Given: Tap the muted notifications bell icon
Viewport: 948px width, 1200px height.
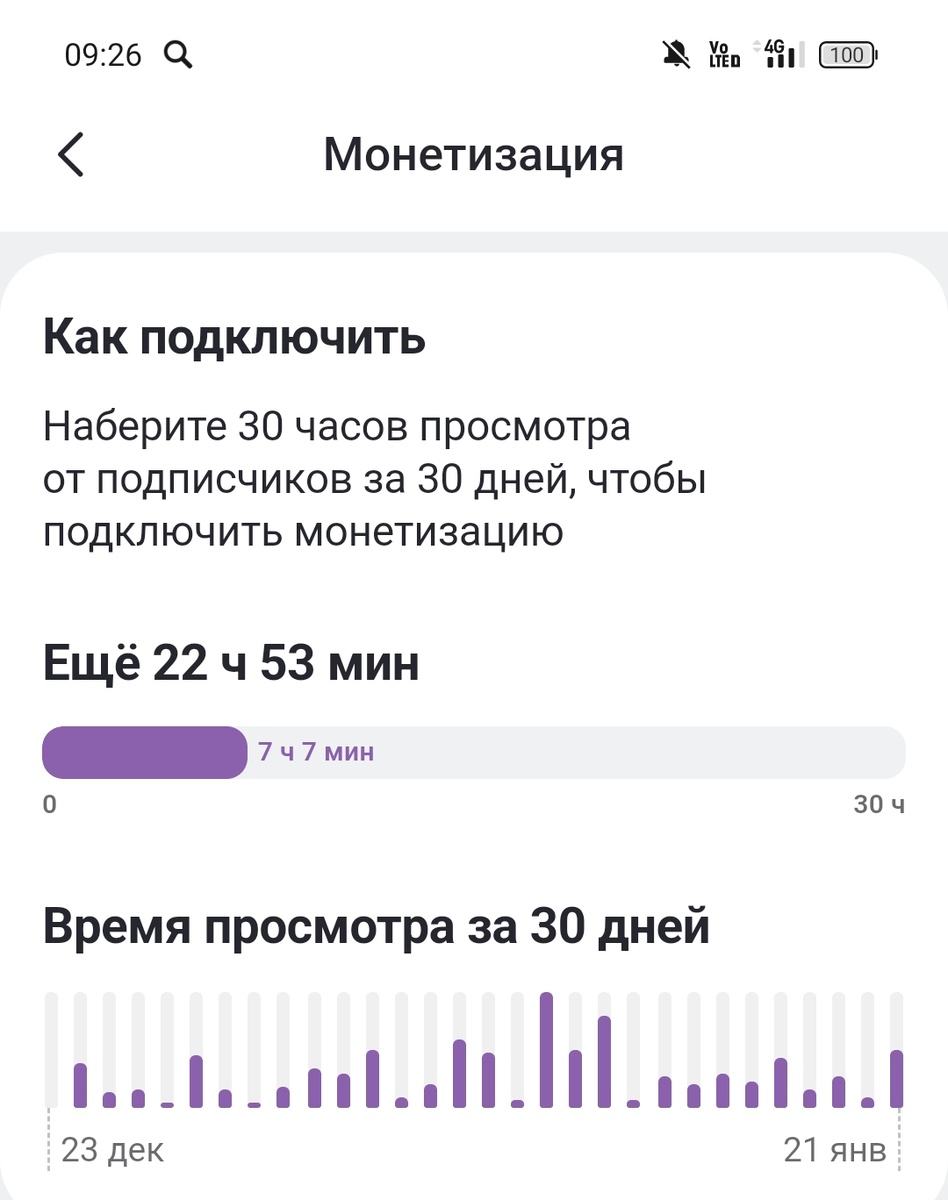Looking at the screenshot, I should pyautogui.click(x=677, y=55).
